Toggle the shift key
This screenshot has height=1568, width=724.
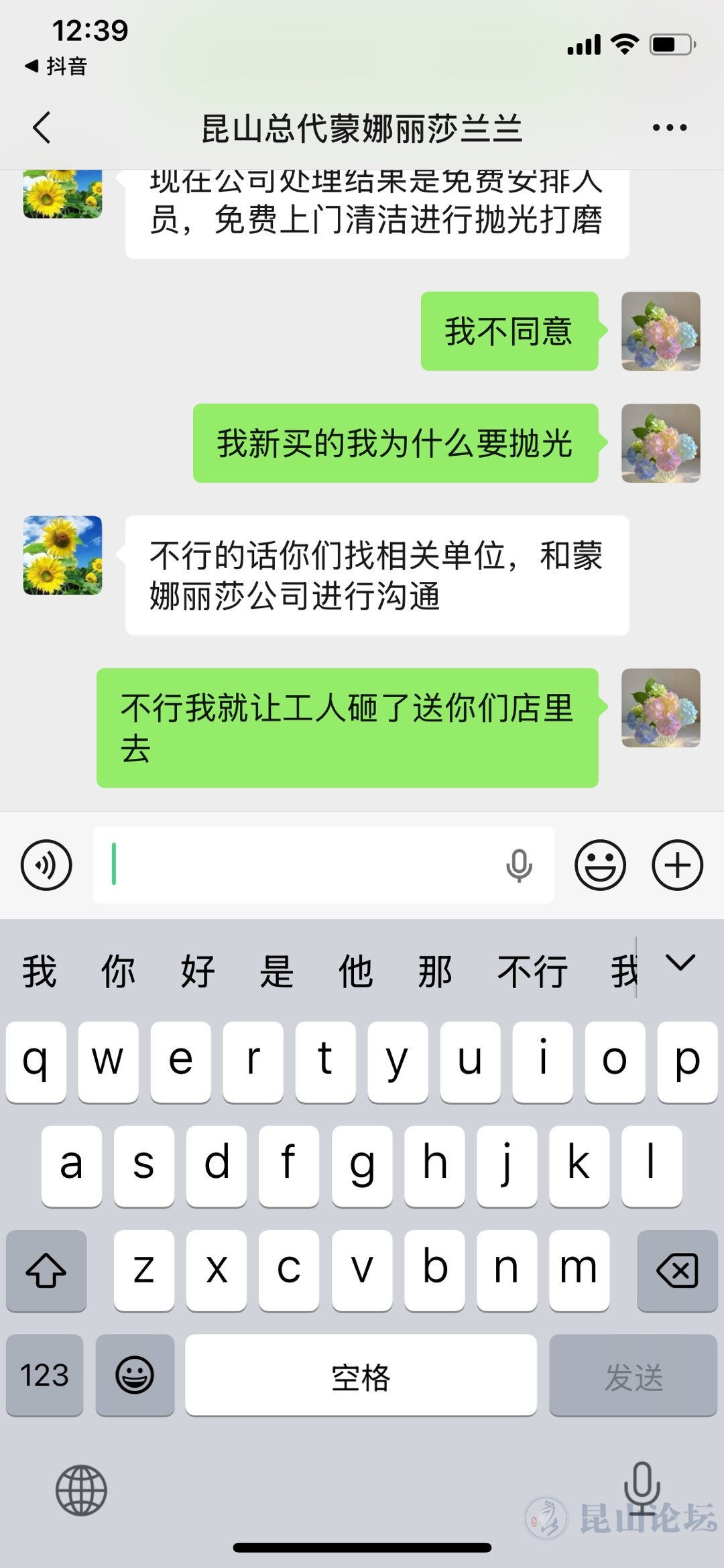click(46, 1270)
